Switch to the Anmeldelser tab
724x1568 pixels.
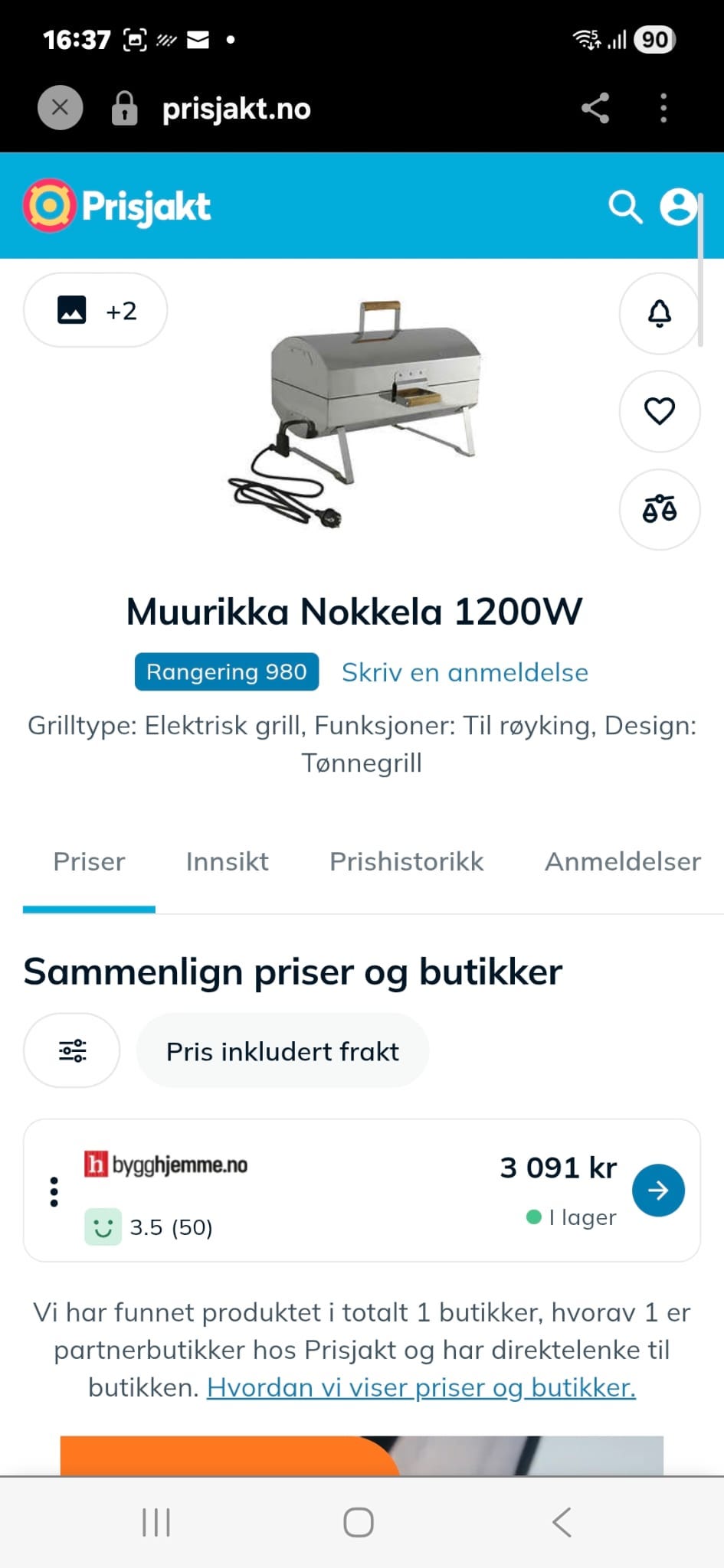click(623, 861)
